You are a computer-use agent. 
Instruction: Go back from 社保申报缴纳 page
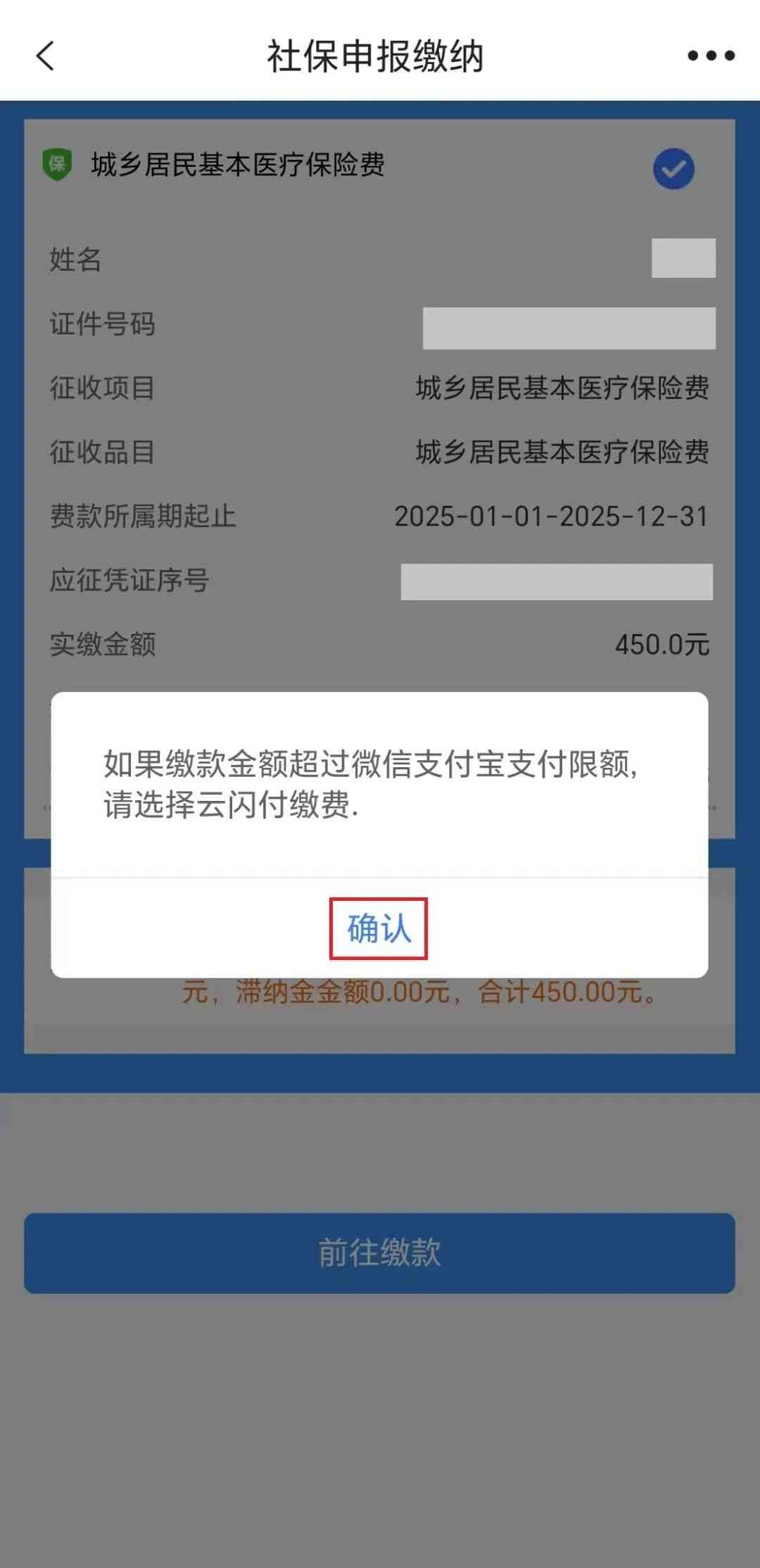point(46,56)
